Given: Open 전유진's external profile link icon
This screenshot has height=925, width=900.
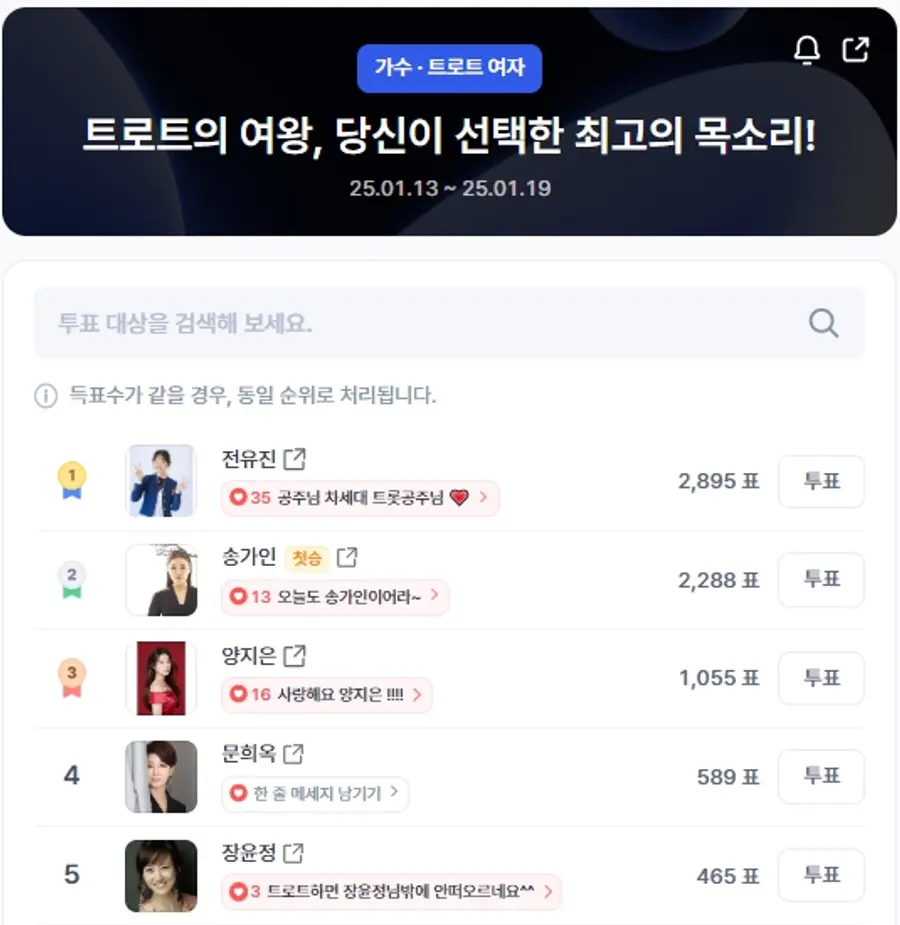Looking at the screenshot, I should (295, 459).
